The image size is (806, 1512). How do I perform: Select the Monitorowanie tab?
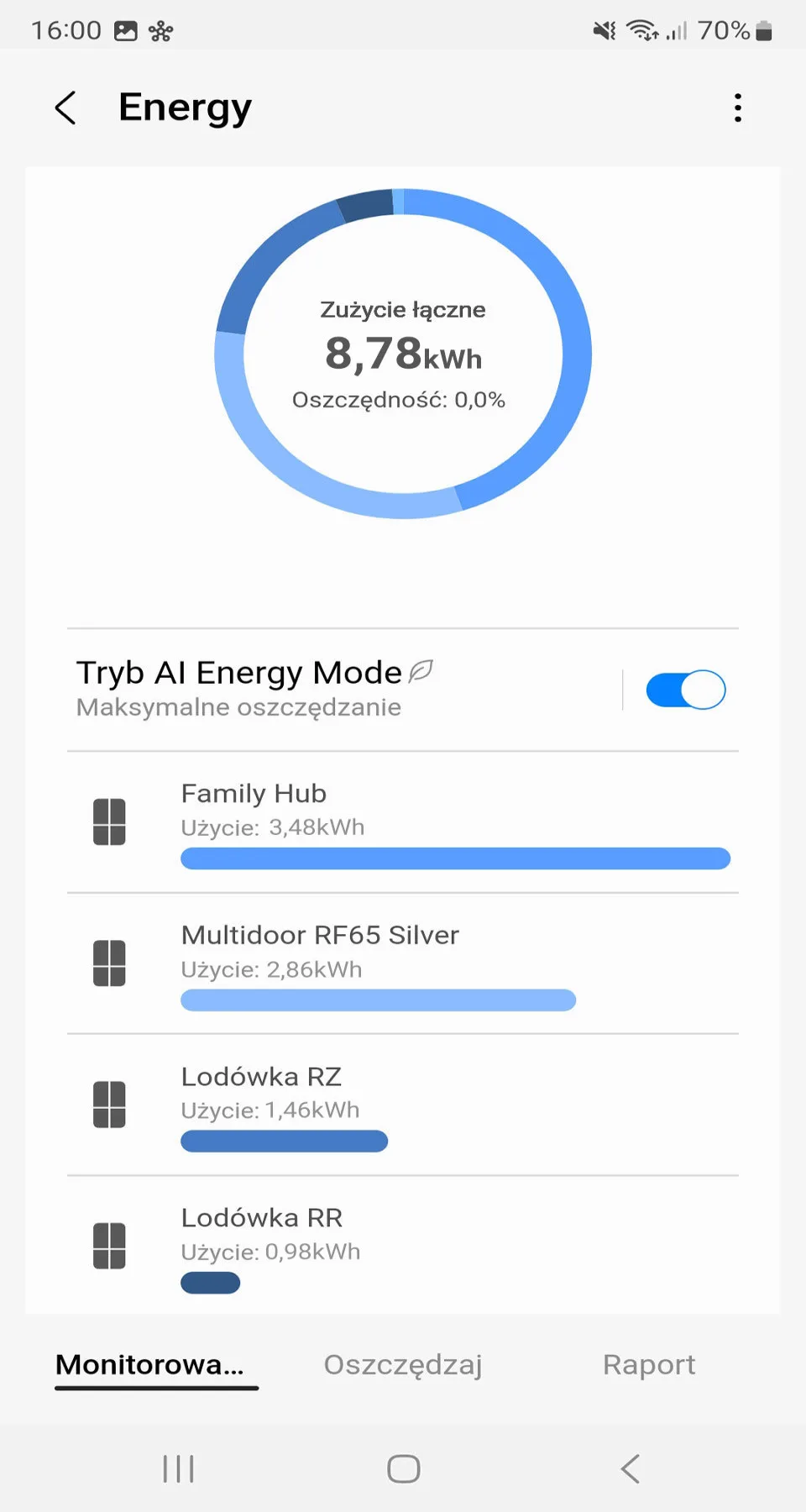tap(155, 1364)
